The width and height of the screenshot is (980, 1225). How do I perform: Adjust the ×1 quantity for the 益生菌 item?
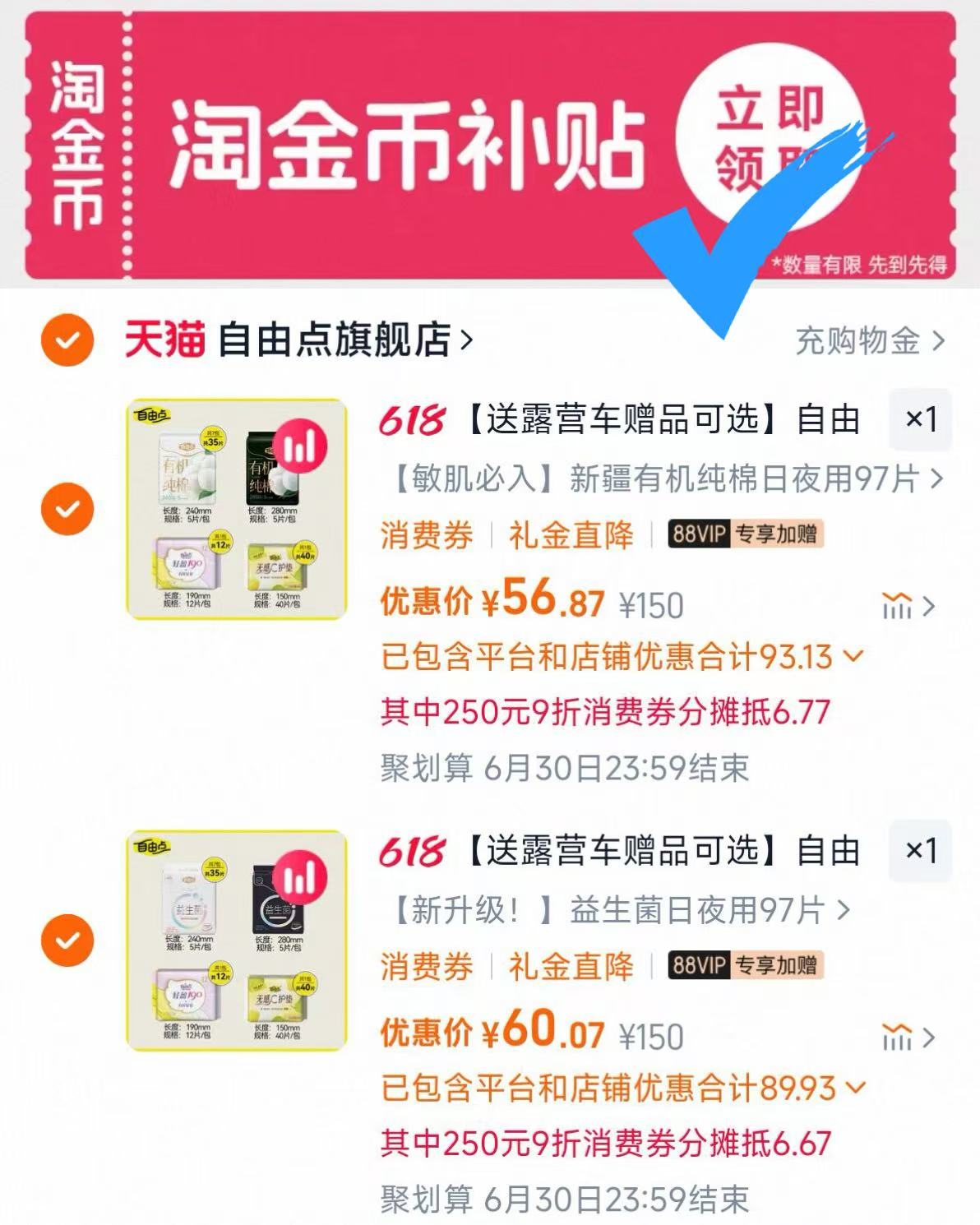click(x=920, y=850)
